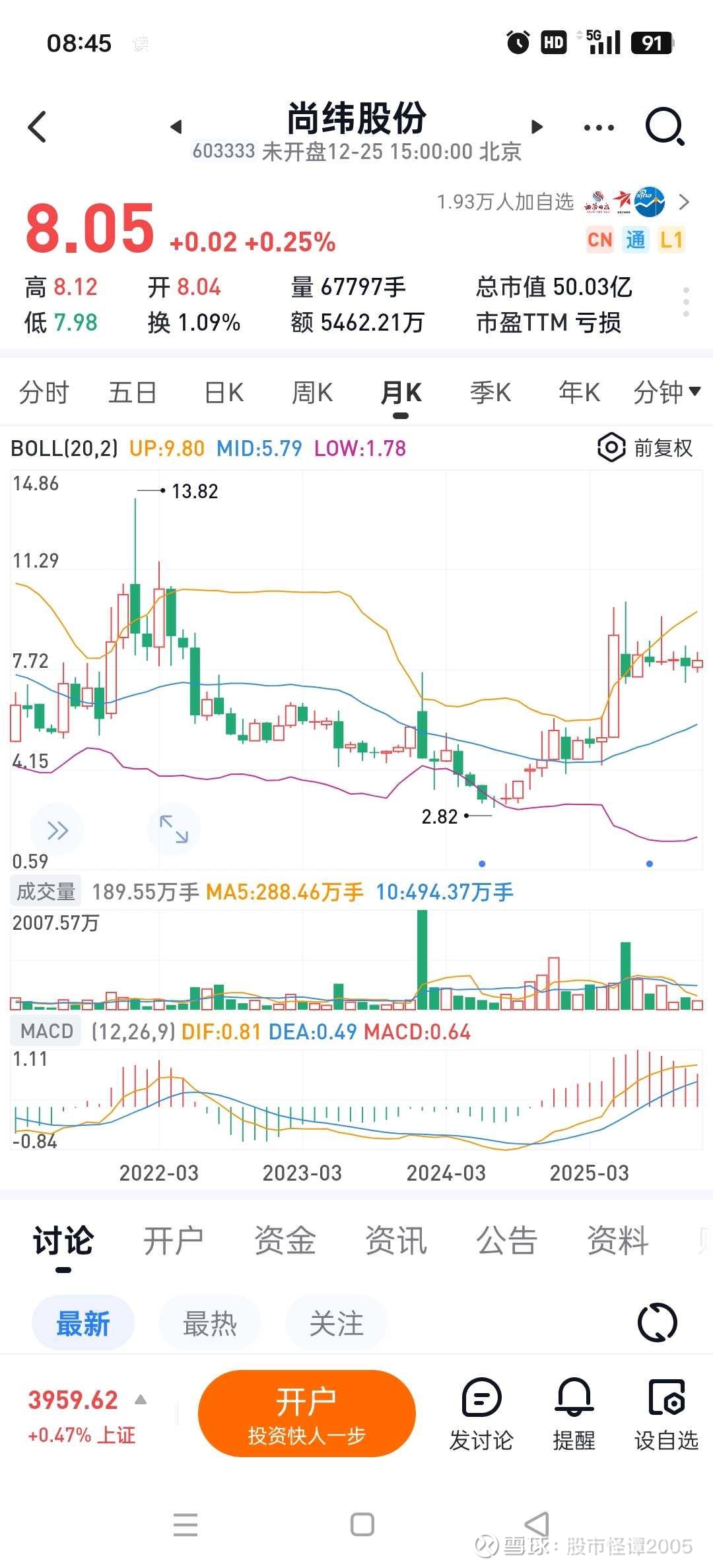The height and width of the screenshot is (1568, 713).
Task: Show the 日K daily candlestick chart
Action: 224,393
